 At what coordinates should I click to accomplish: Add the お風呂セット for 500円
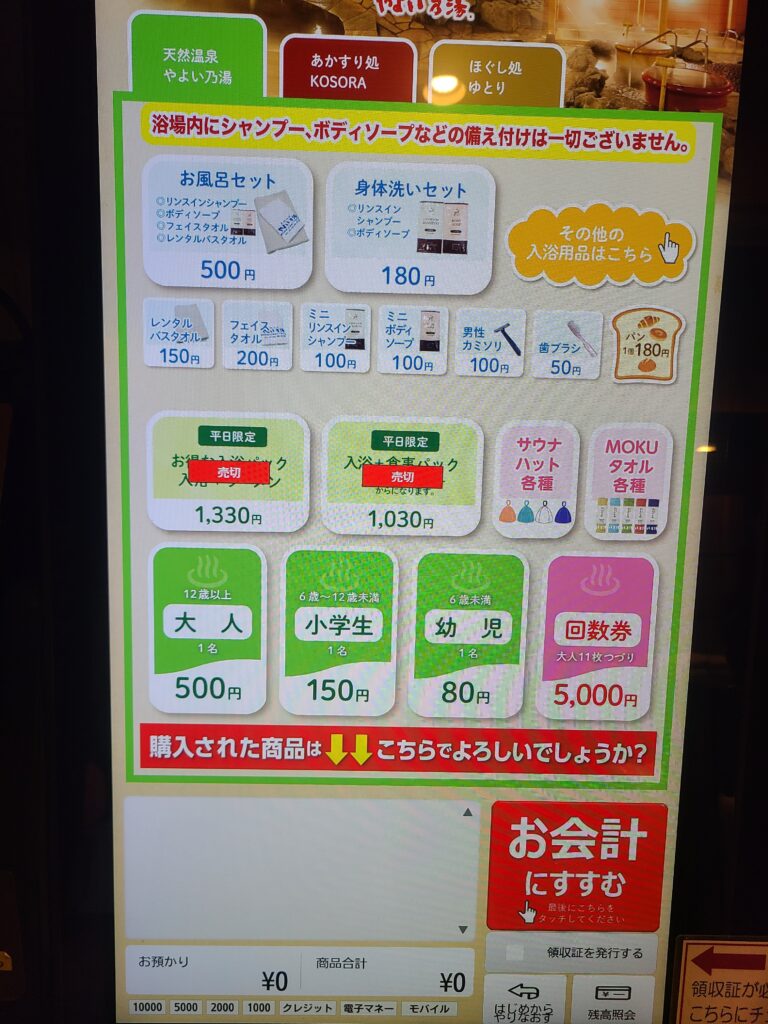227,224
